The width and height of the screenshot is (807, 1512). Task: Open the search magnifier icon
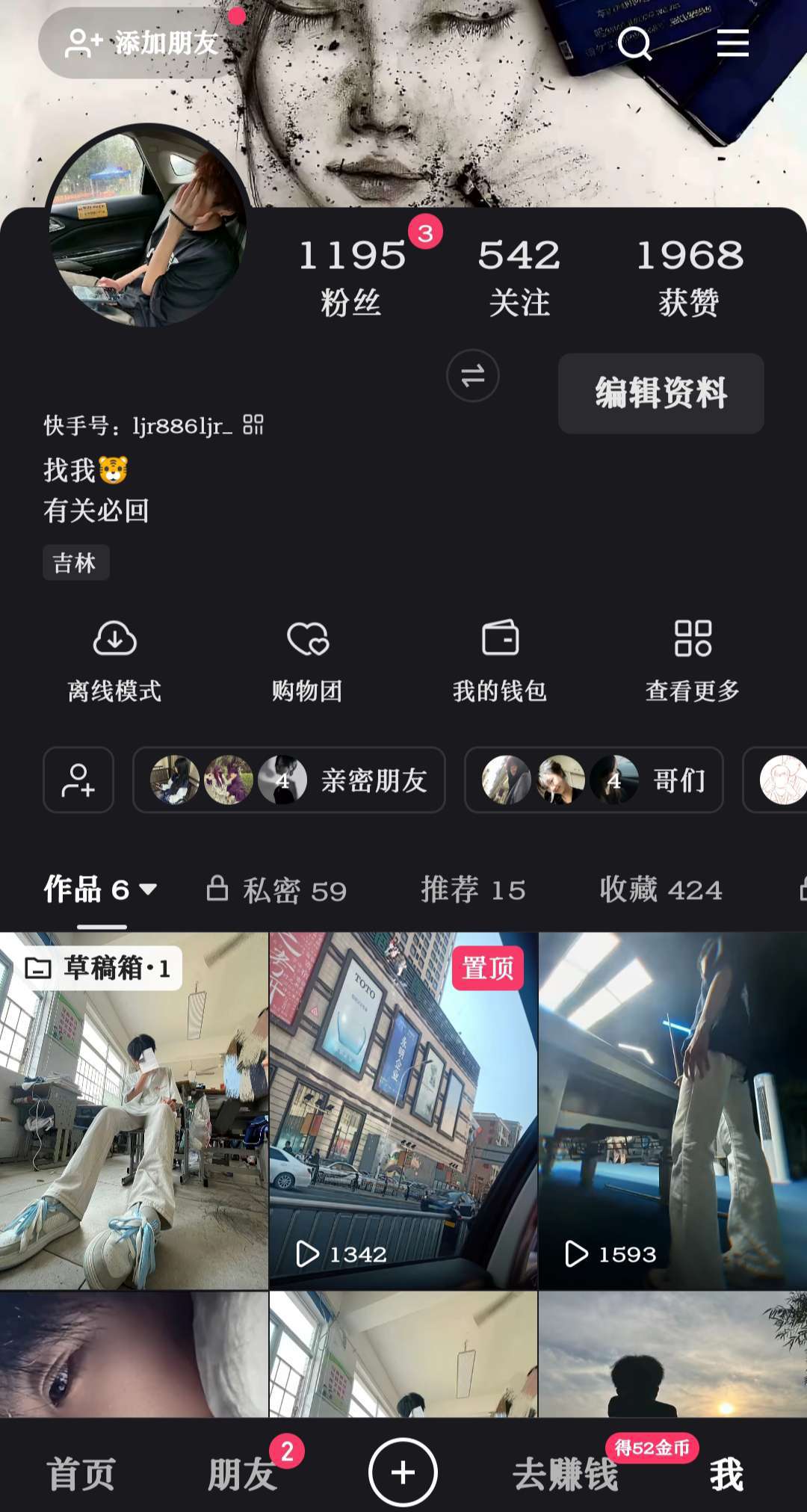coord(634,43)
